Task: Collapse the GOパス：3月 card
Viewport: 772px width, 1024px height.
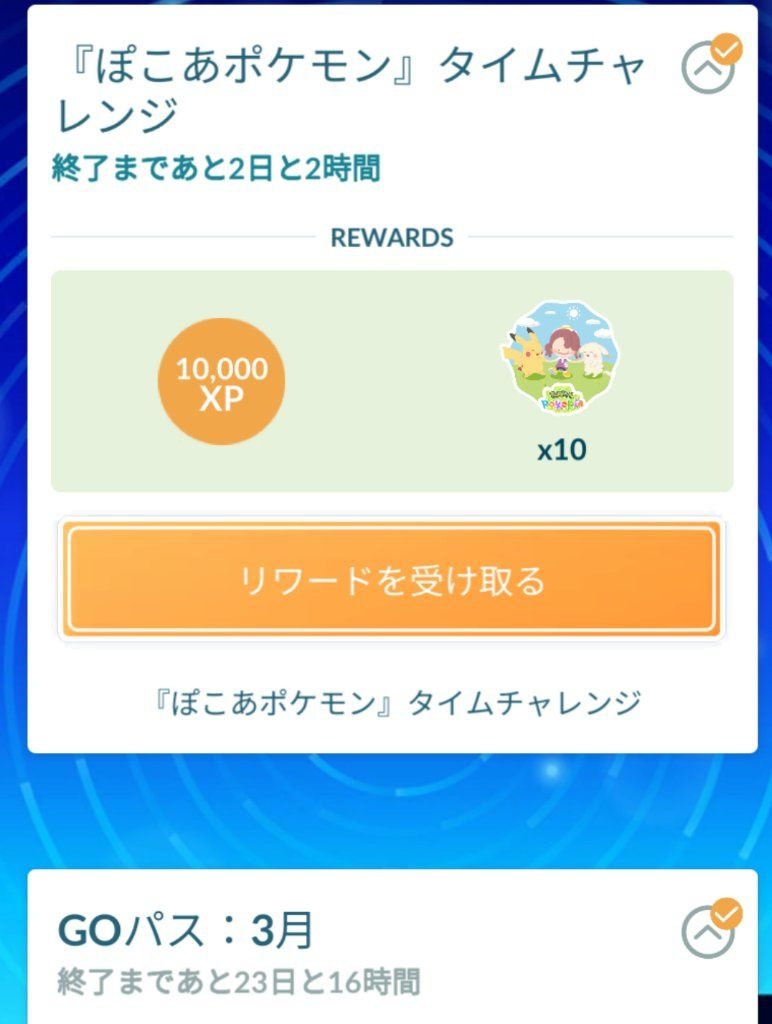Action: [708, 934]
